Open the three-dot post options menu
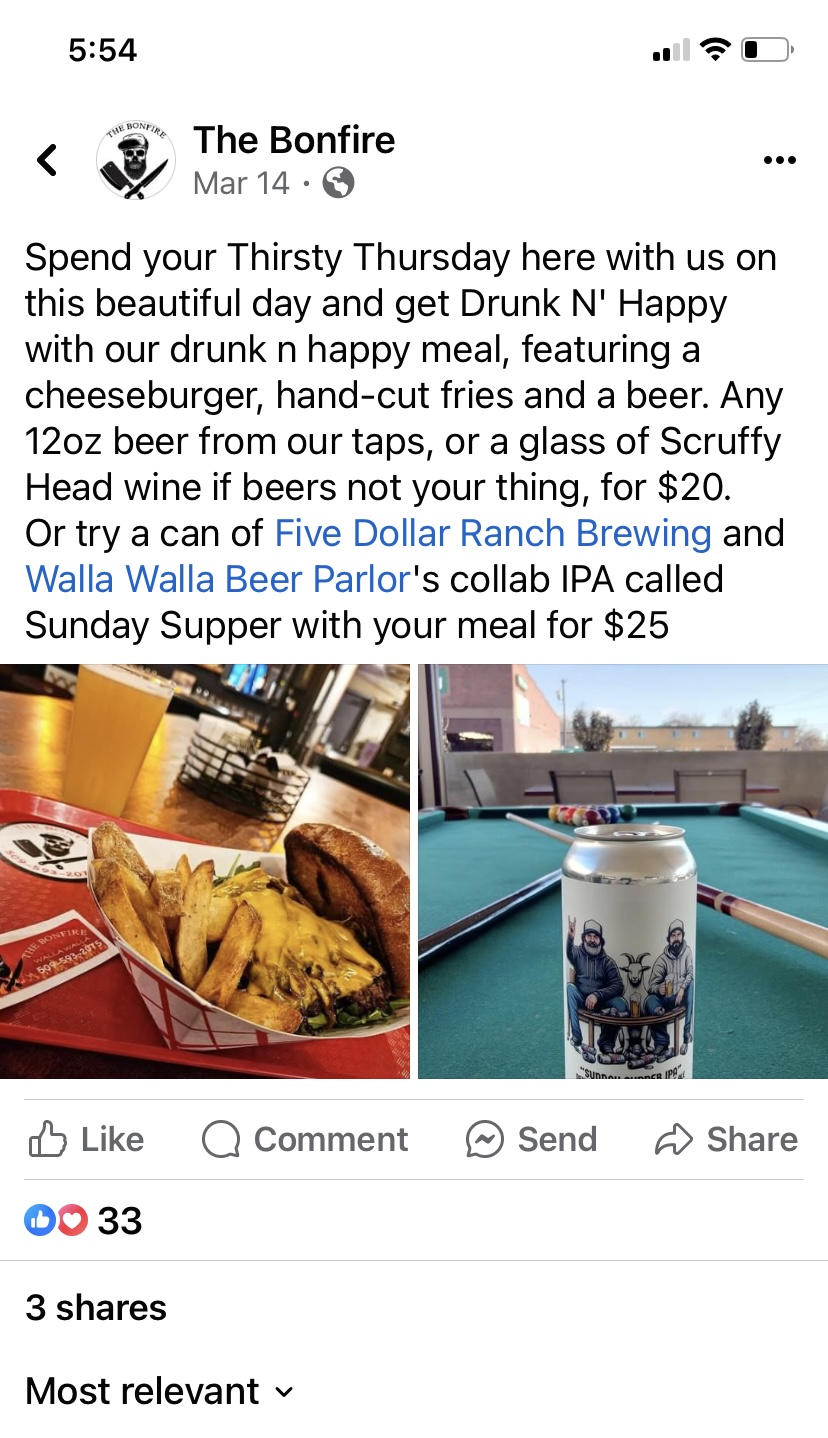The image size is (828, 1438). coord(779,160)
